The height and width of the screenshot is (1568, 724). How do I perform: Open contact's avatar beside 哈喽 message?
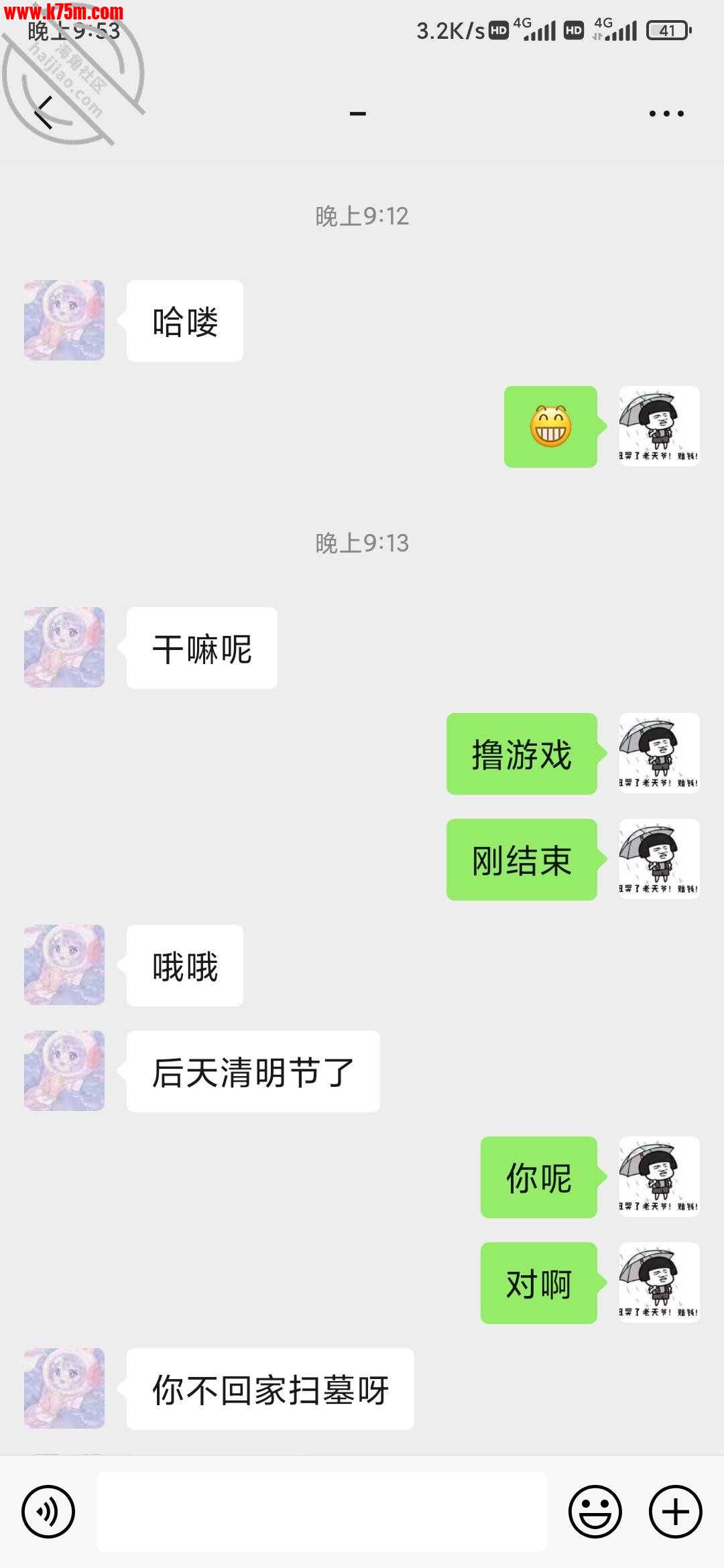(x=64, y=320)
